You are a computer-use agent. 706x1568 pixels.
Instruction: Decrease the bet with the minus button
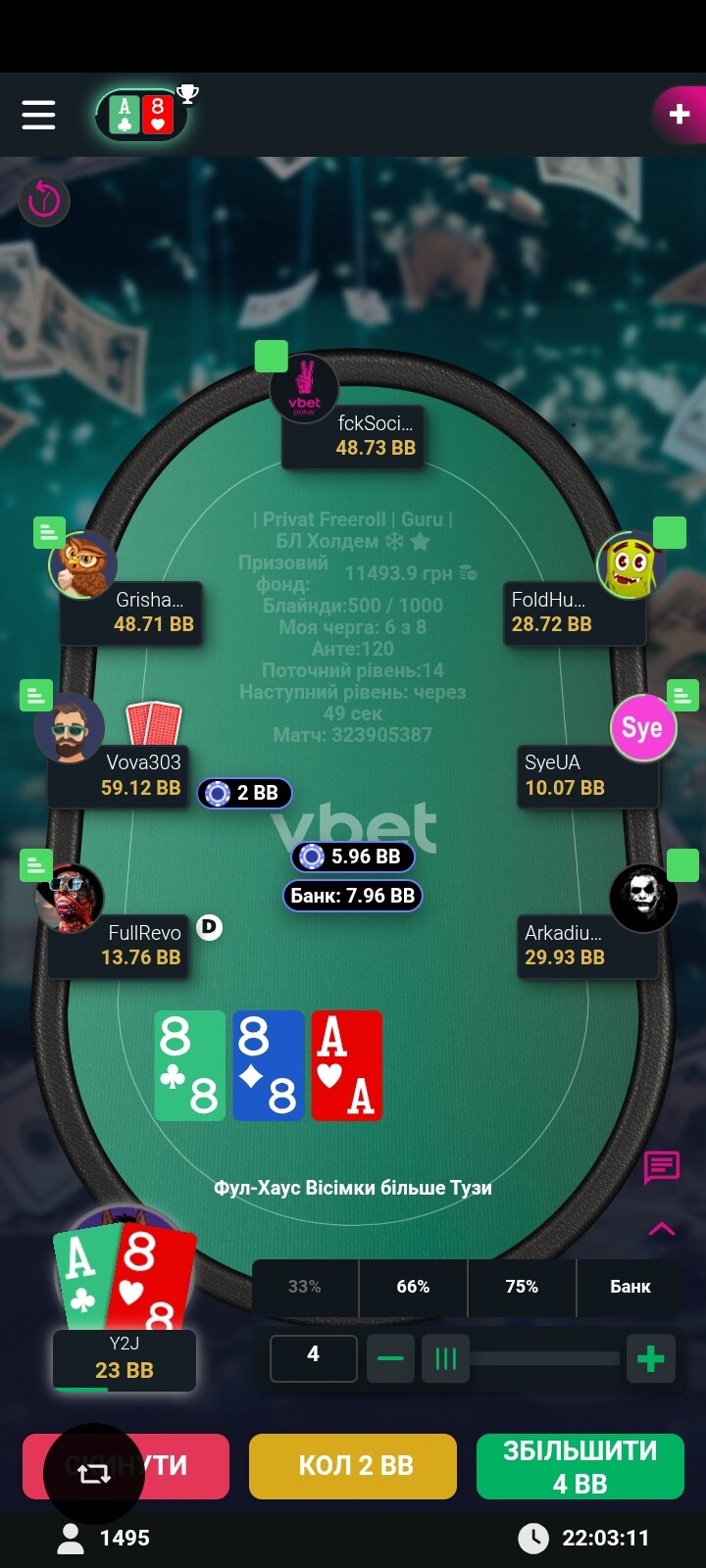click(x=390, y=1358)
